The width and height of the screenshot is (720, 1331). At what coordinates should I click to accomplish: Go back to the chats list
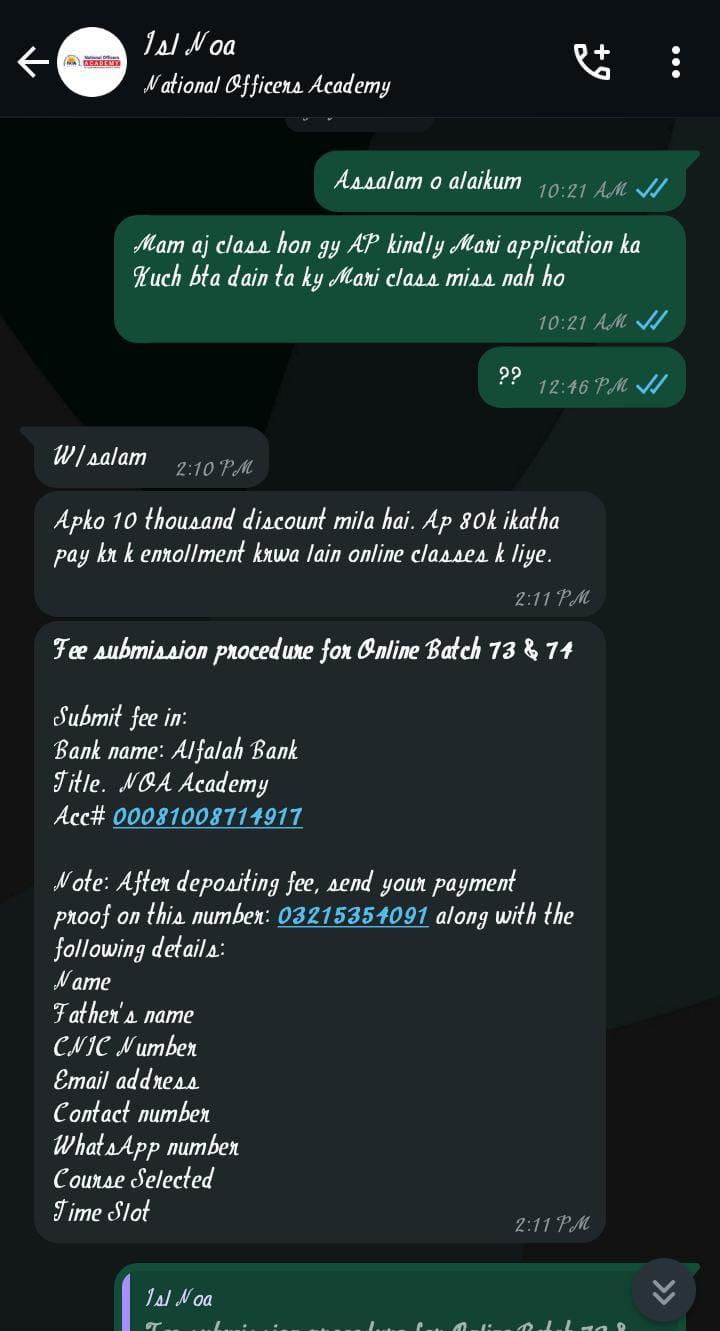[x=32, y=62]
